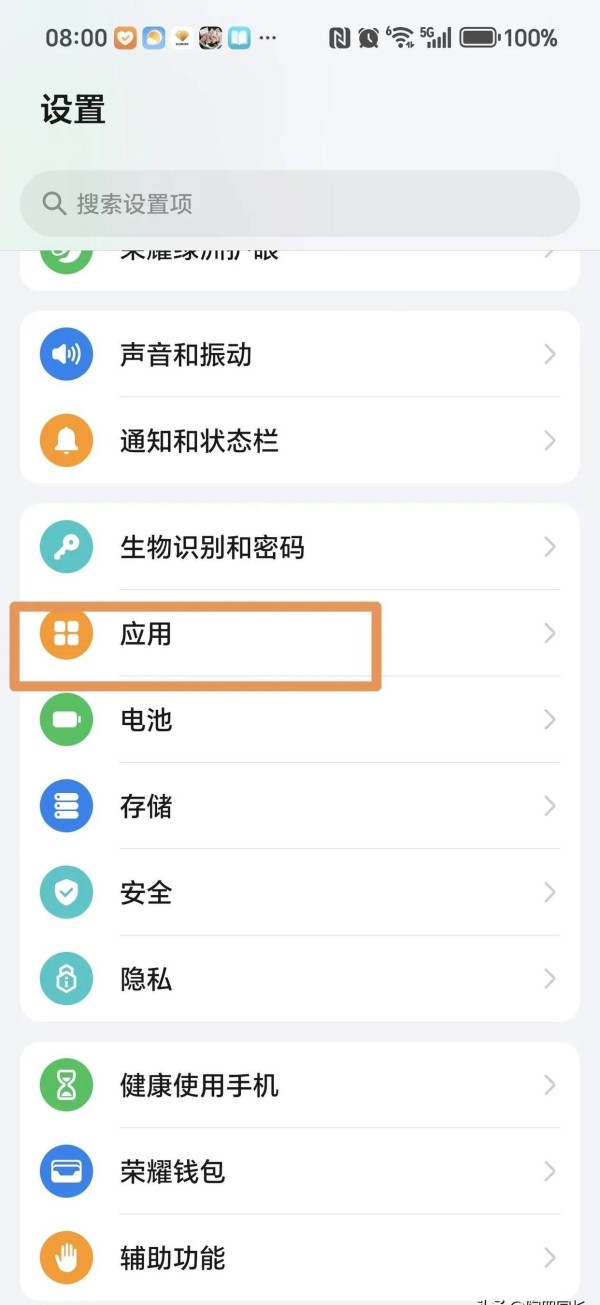Open 健康使用手机 settings
600x1305 pixels.
(x=300, y=1085)
